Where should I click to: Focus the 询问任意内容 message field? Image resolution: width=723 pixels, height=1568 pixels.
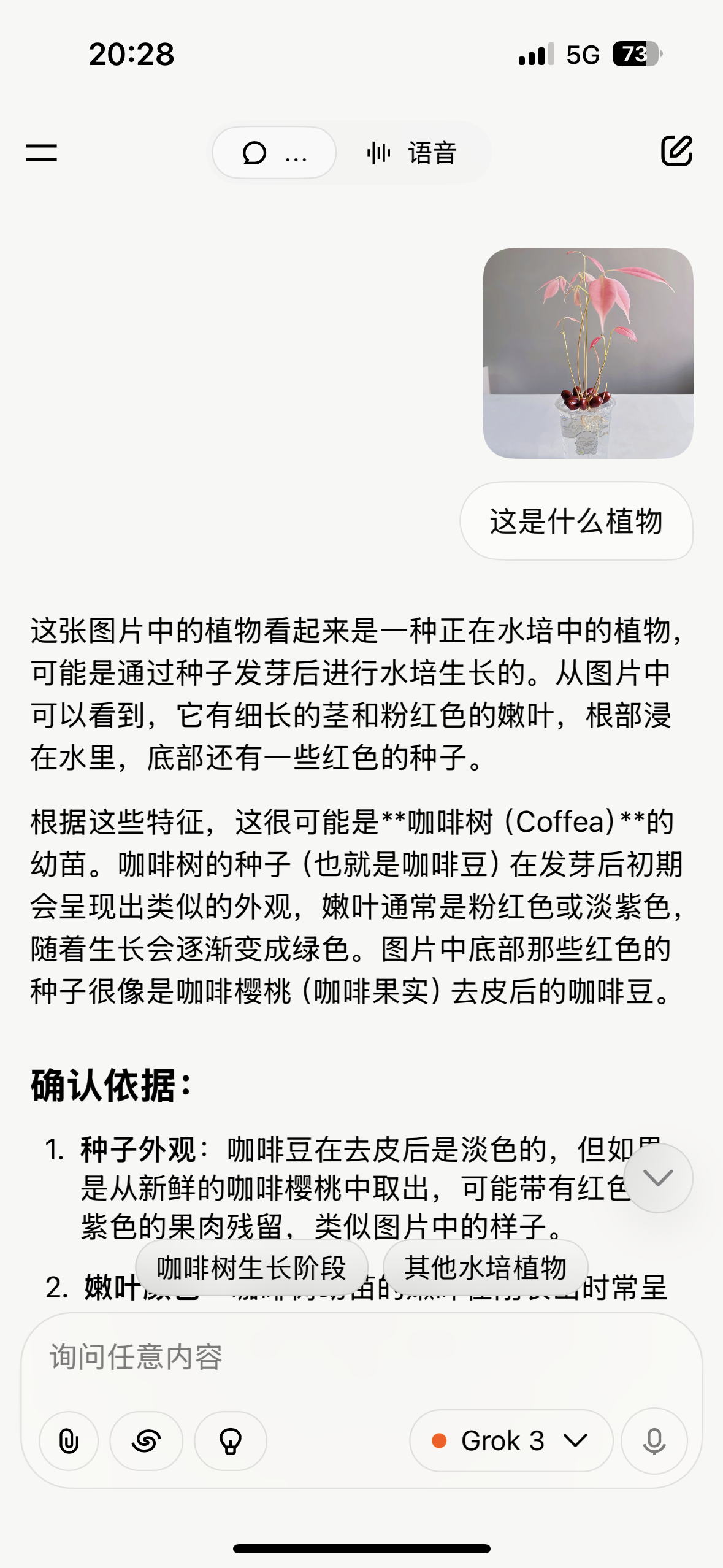coord(361,1357)
